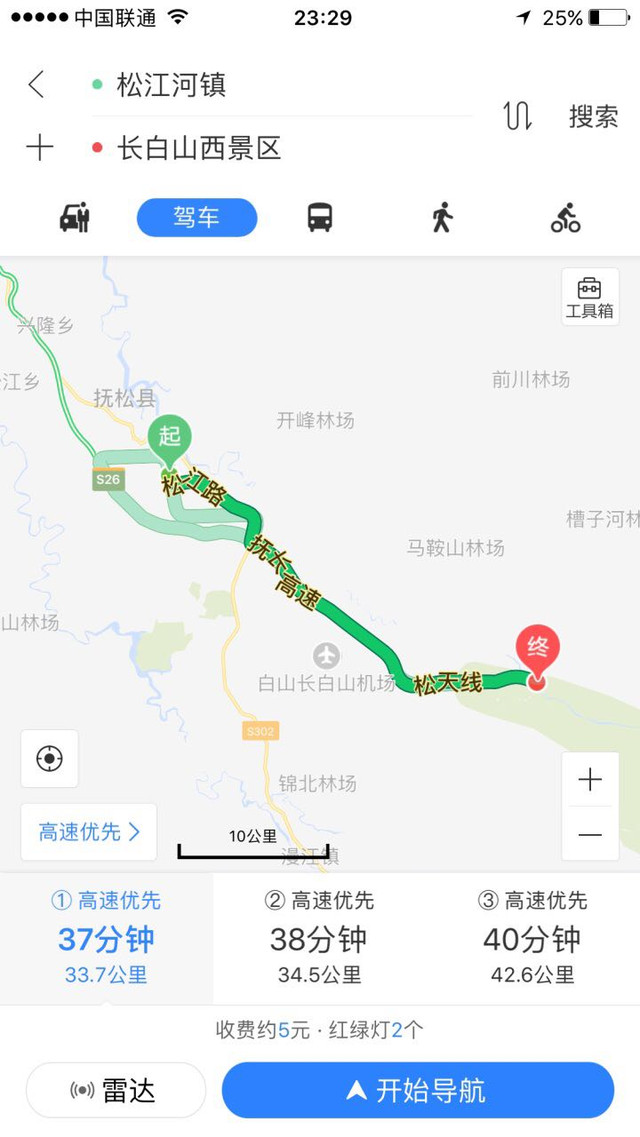
Task: Recenter map on my location
Action: pyautogui.click(x=49, y=759)
